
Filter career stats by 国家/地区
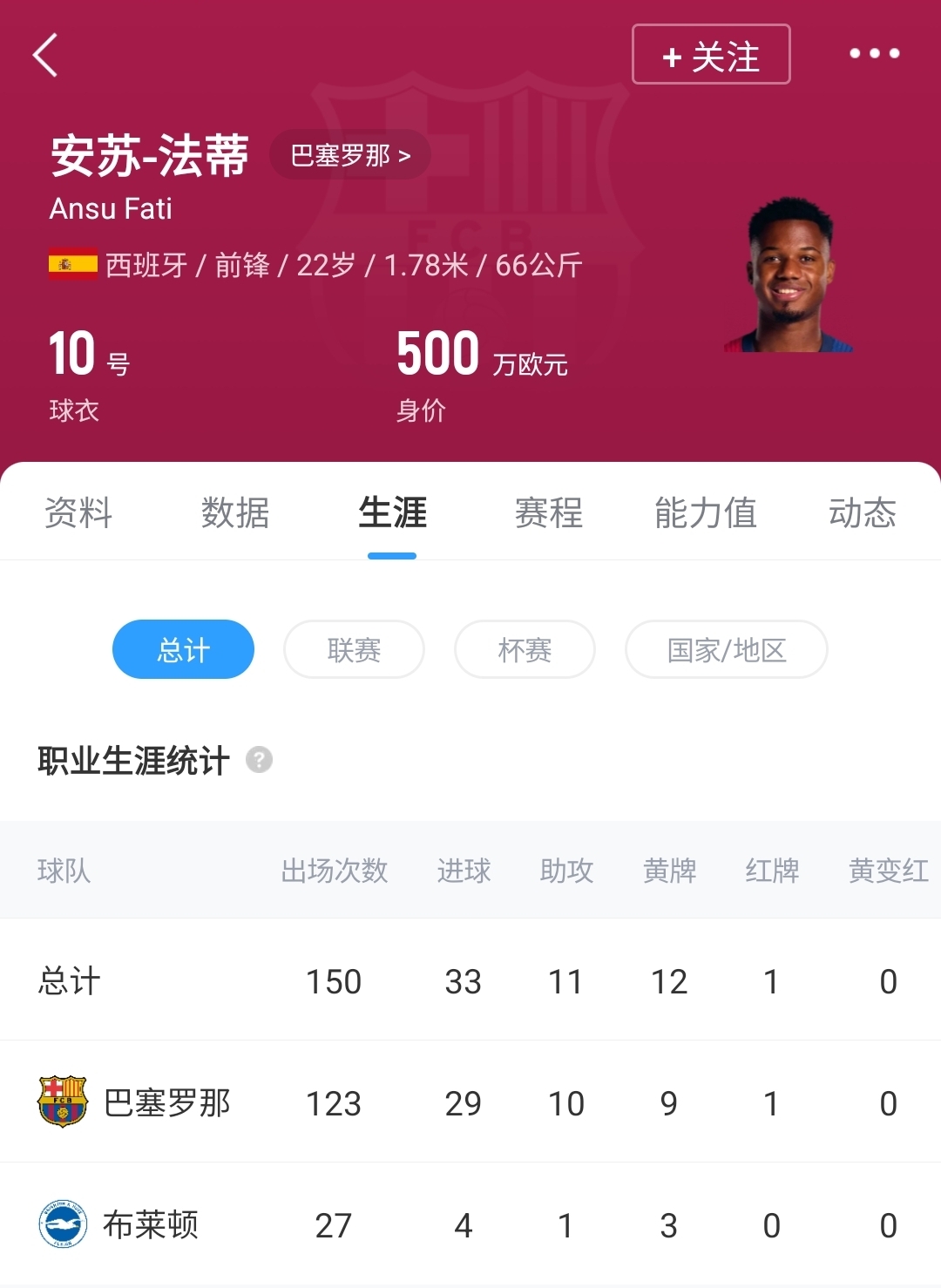726,649
